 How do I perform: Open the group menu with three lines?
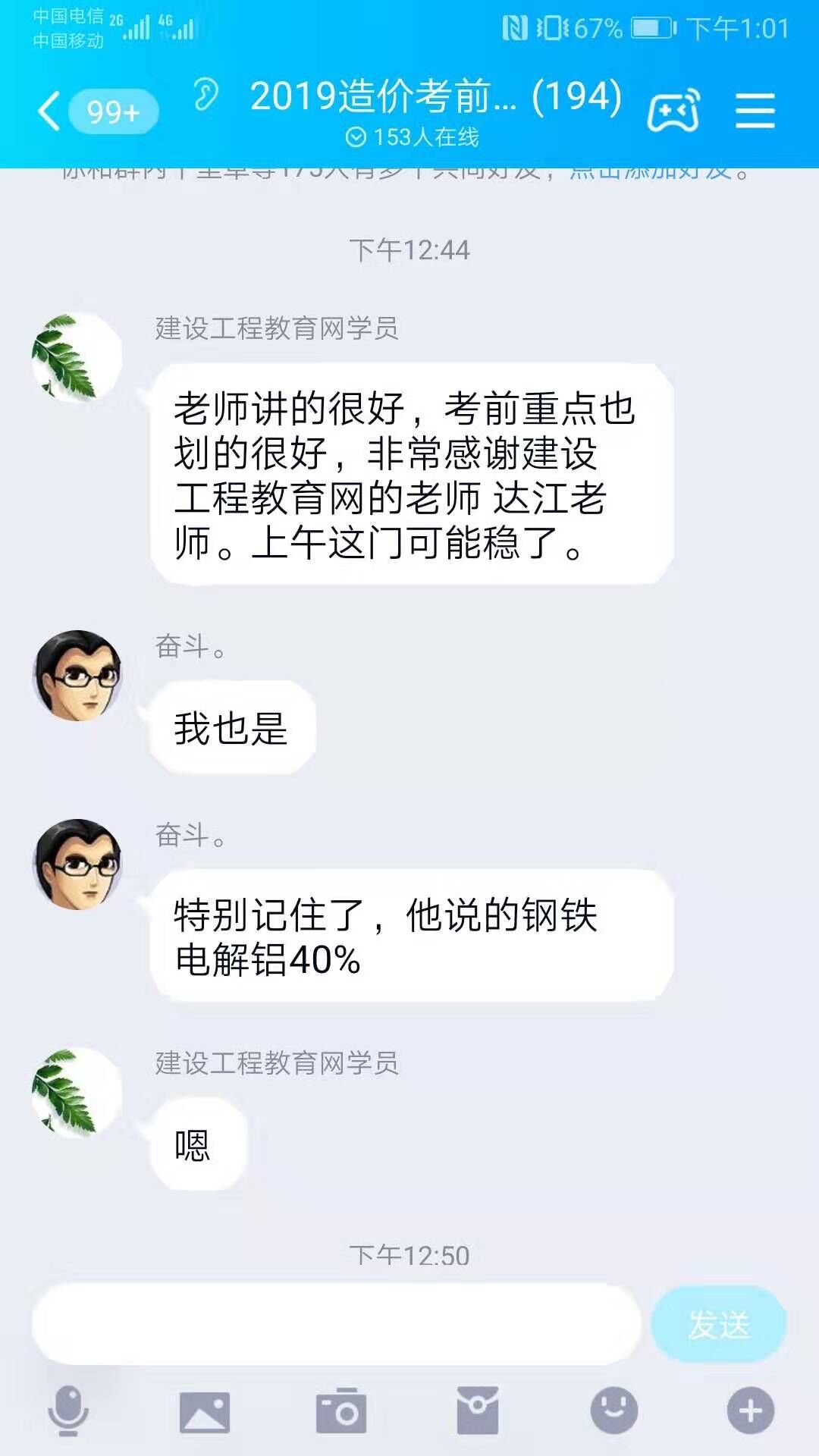(755, 111)
